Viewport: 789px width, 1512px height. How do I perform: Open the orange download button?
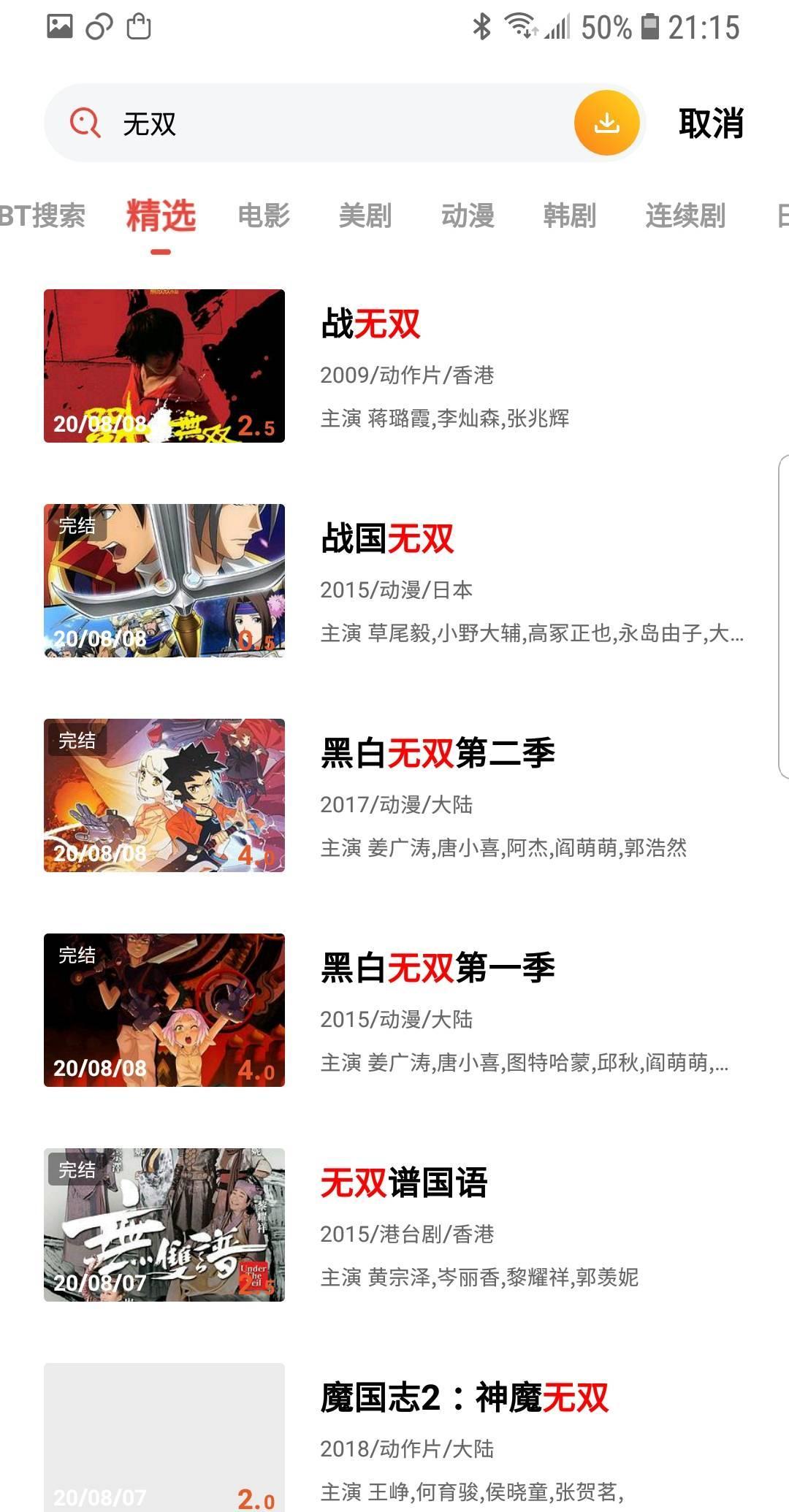606,123
